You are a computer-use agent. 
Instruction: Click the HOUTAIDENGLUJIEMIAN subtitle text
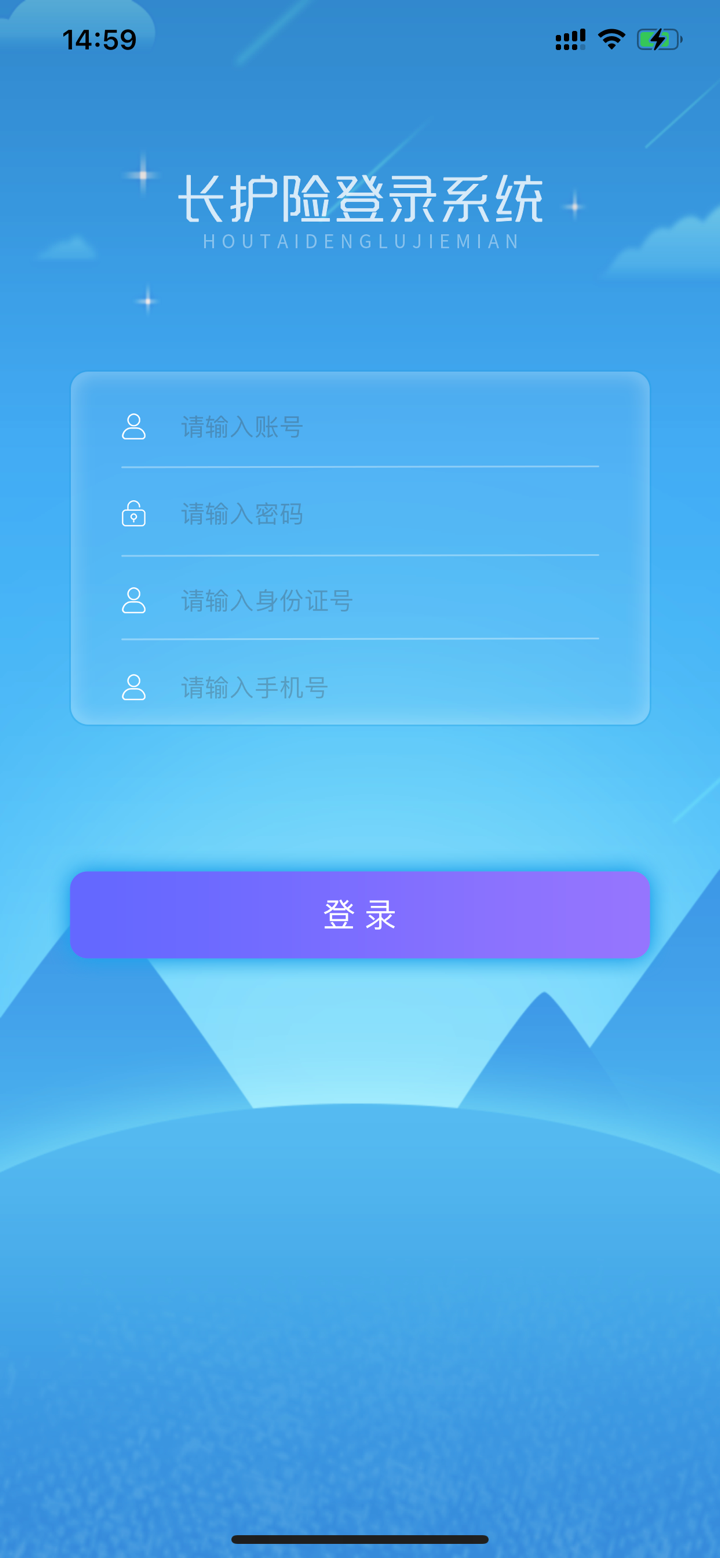(x=360, y=241)
